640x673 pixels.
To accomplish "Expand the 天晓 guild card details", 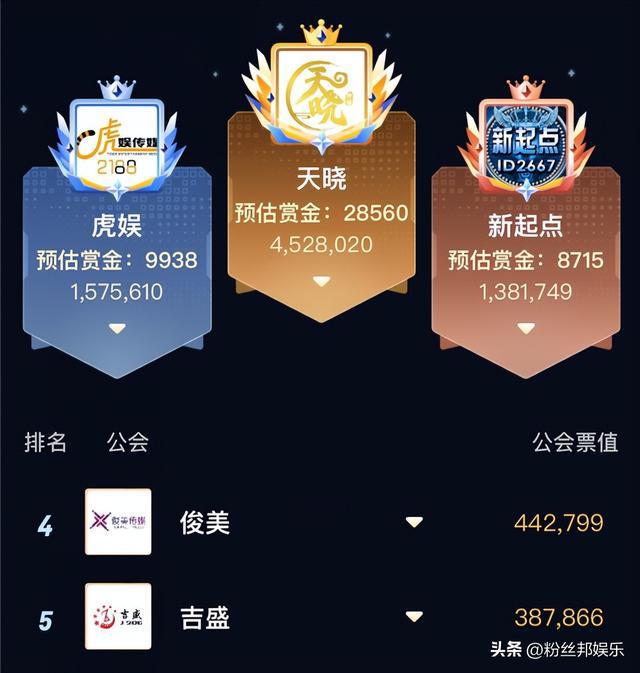I will click(x=321, y=281).
